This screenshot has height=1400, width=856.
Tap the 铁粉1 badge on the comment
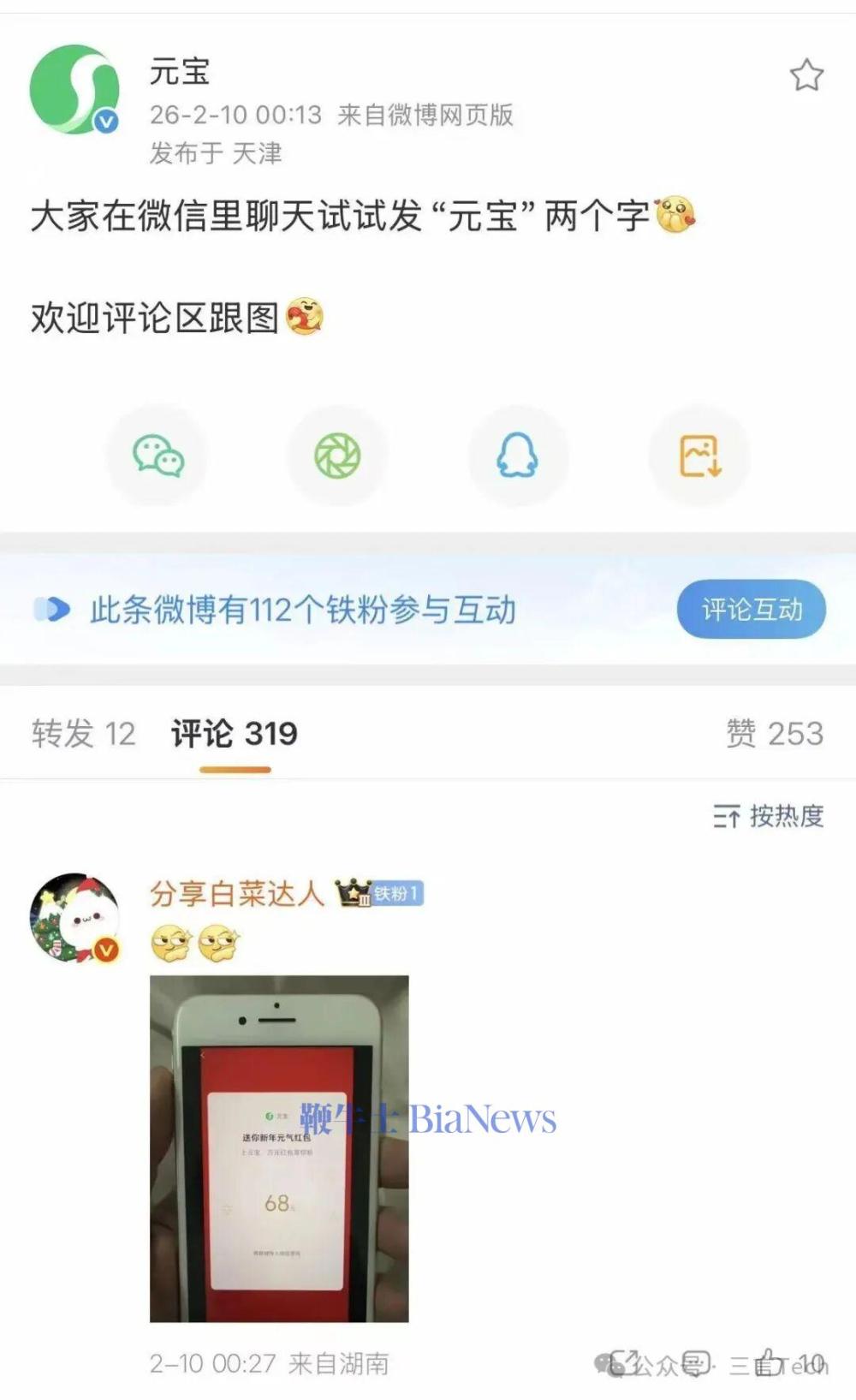395,893
